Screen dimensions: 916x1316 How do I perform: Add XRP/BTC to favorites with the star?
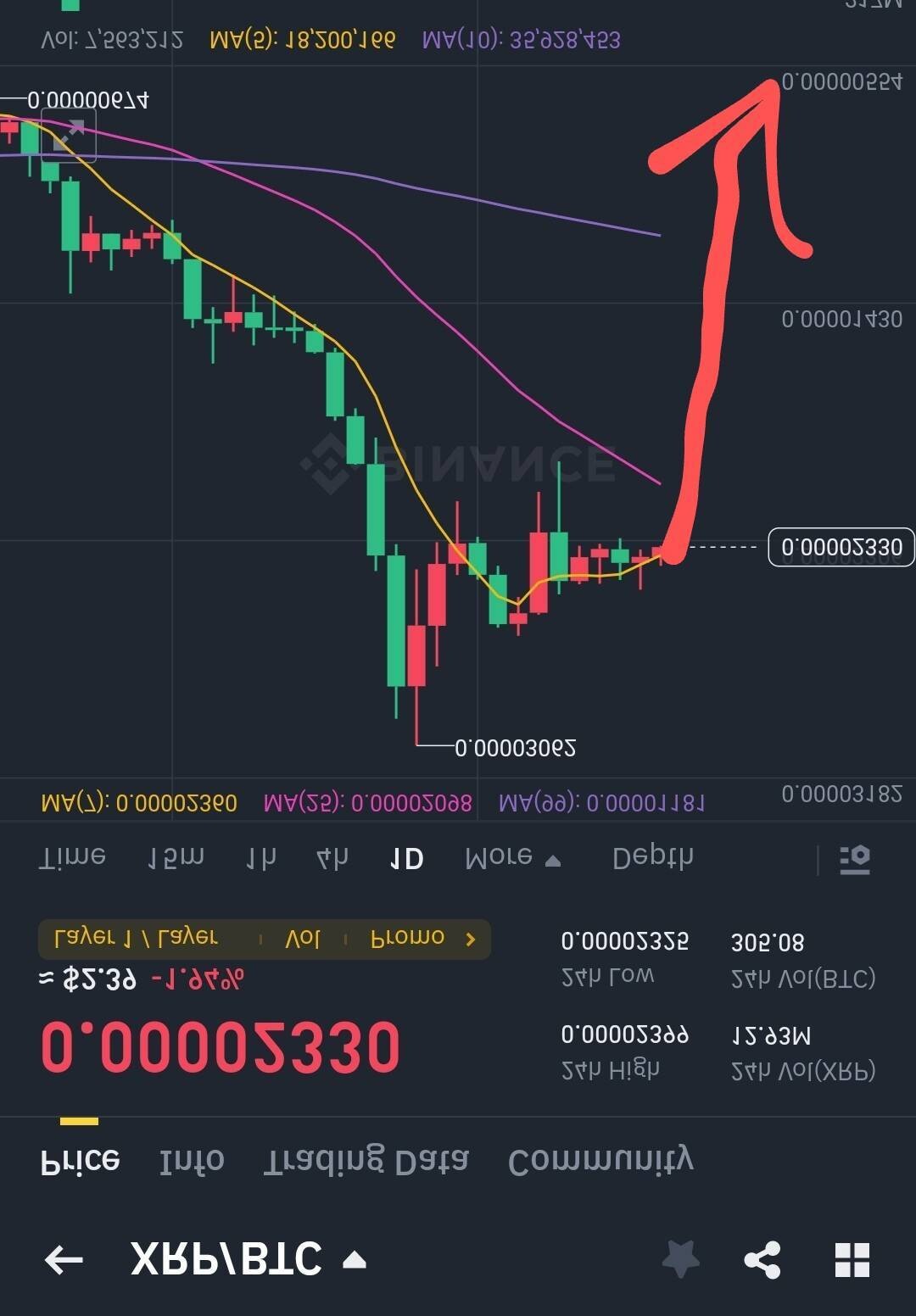pyautogui.click(x=681, y=1259)
